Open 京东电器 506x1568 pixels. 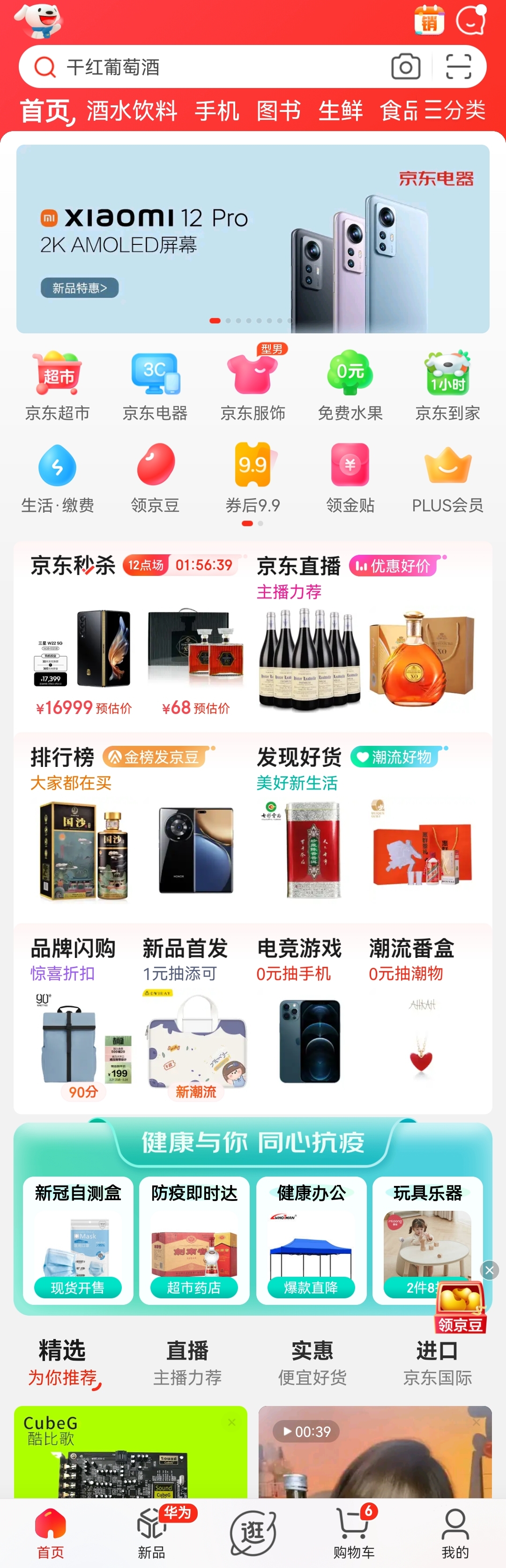(155, 386)
